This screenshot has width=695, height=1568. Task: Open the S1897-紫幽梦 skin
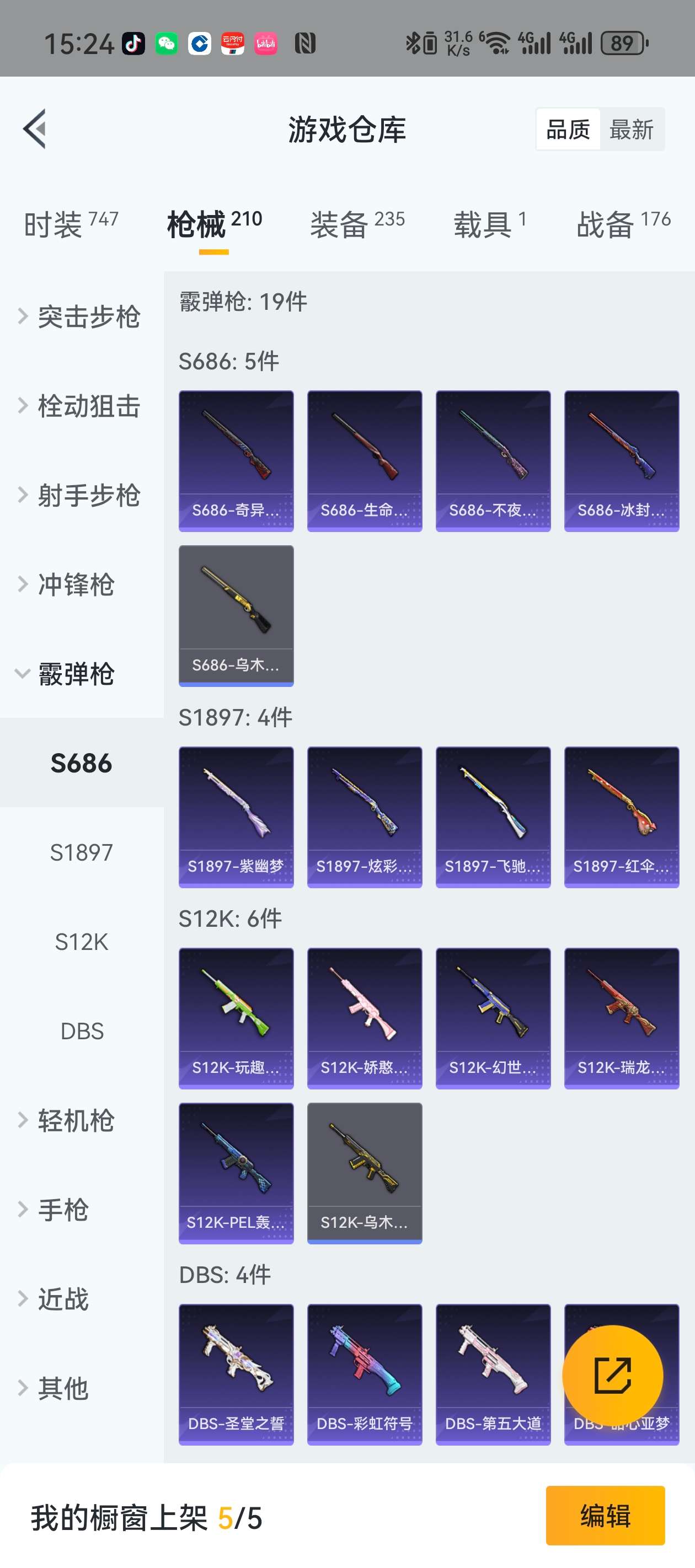point(236,817)
